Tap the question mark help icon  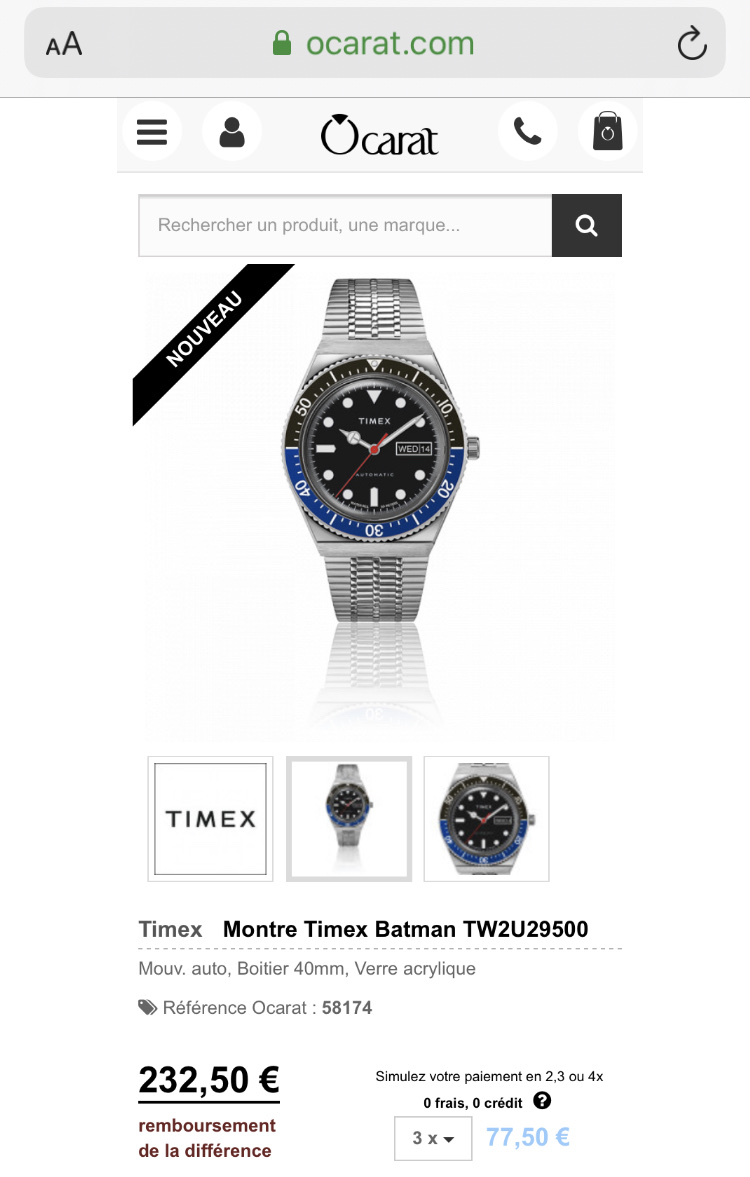(542, 1101)
